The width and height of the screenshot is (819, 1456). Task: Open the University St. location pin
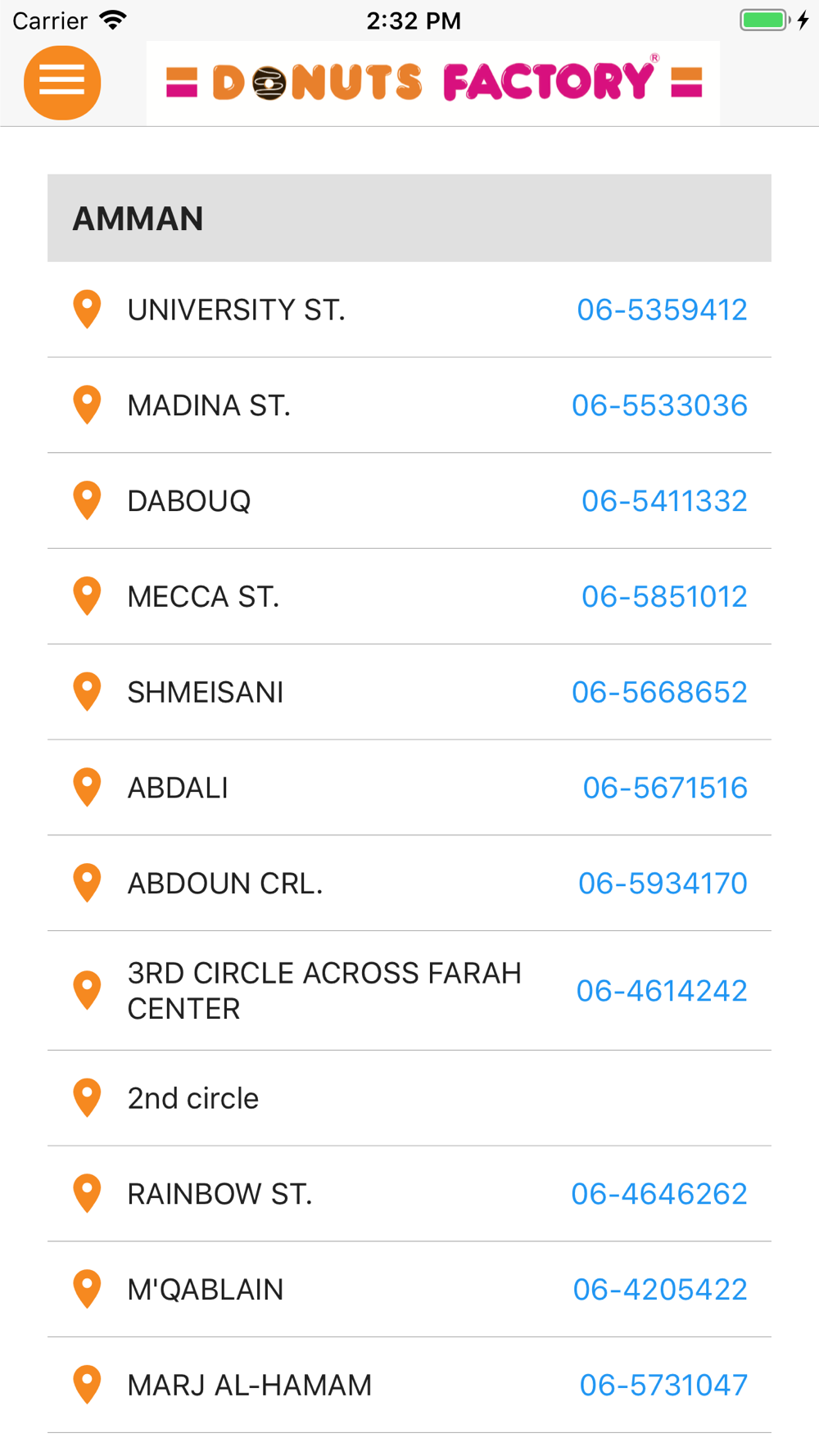(x=87, y=310)
